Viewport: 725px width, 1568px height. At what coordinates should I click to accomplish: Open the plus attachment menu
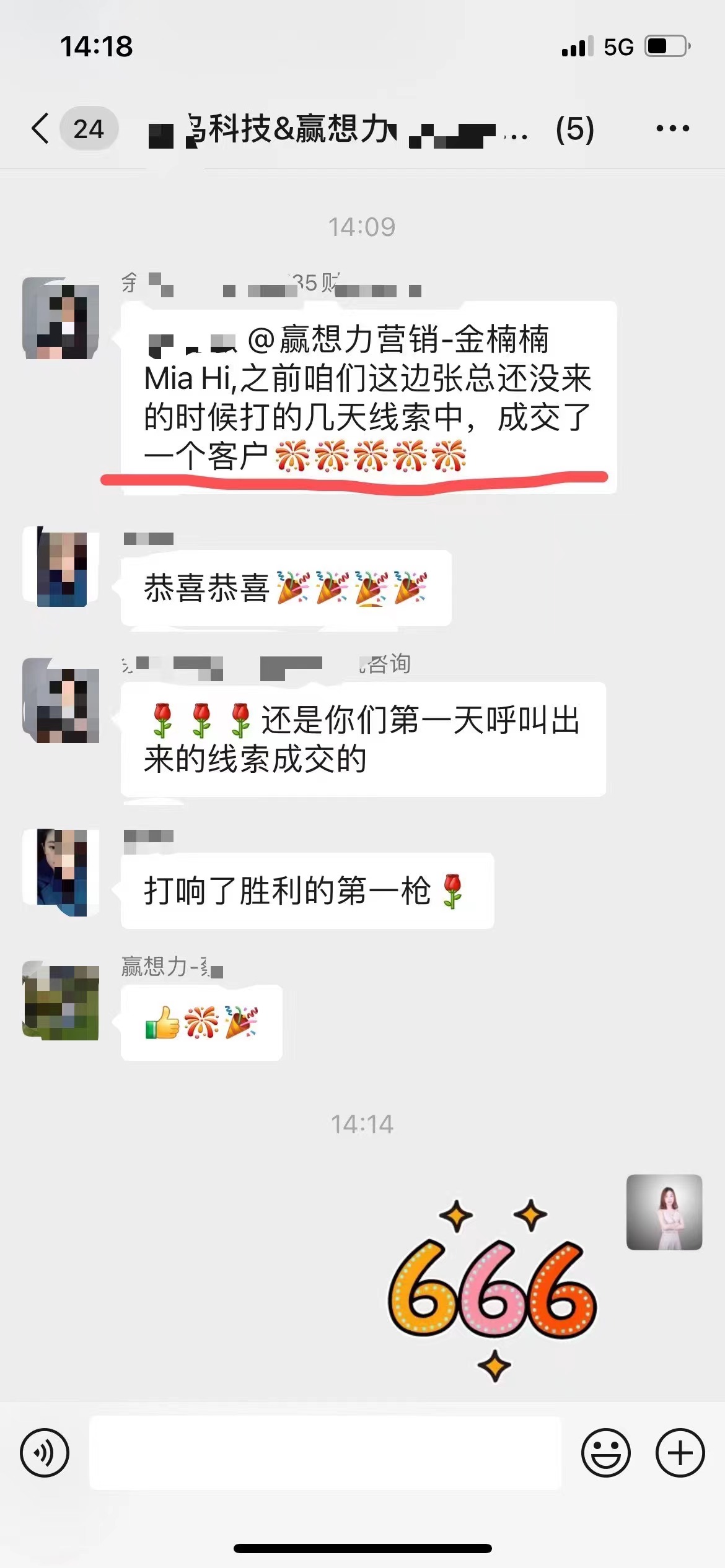680,1453
